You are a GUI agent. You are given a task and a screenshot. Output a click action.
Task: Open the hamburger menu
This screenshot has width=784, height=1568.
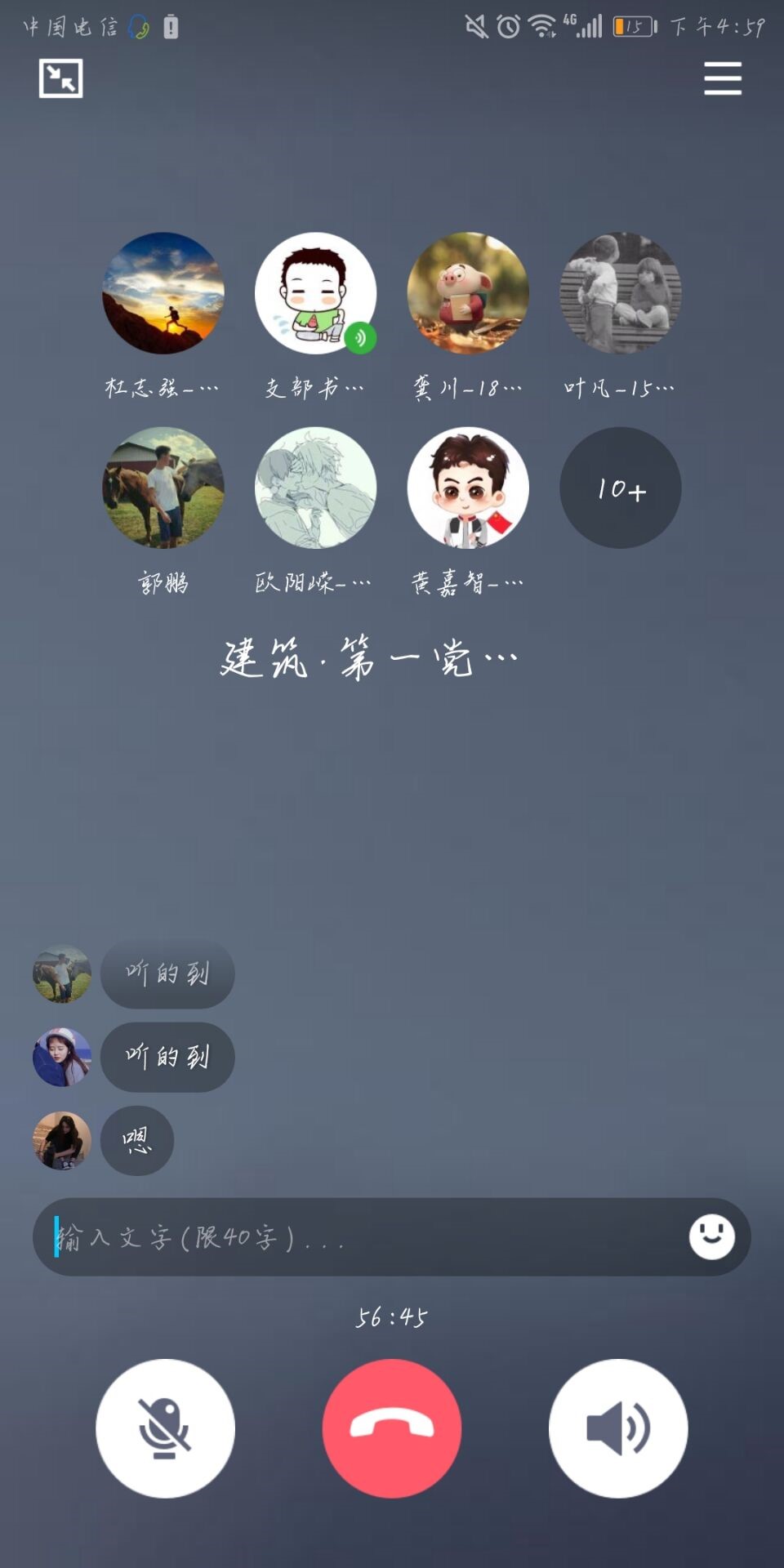tap(723, 78)
